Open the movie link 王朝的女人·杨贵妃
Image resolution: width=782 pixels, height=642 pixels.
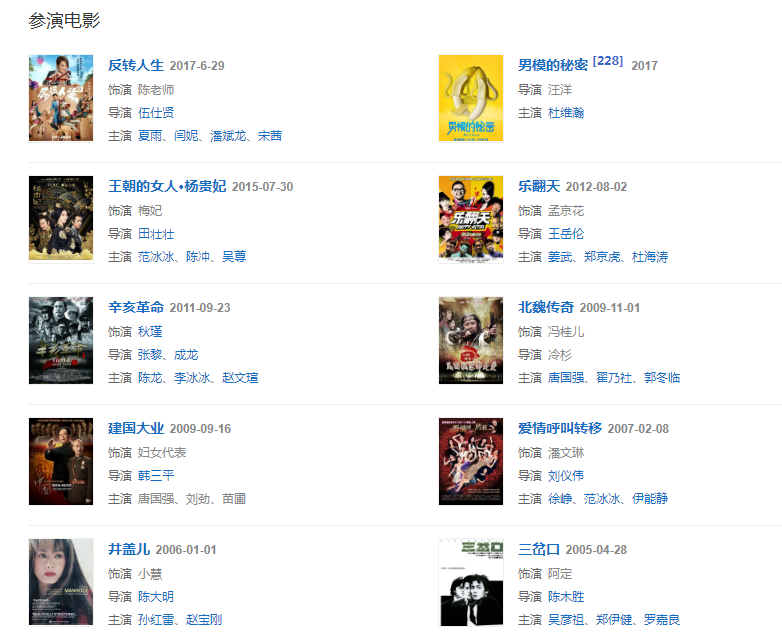point(167,187)
